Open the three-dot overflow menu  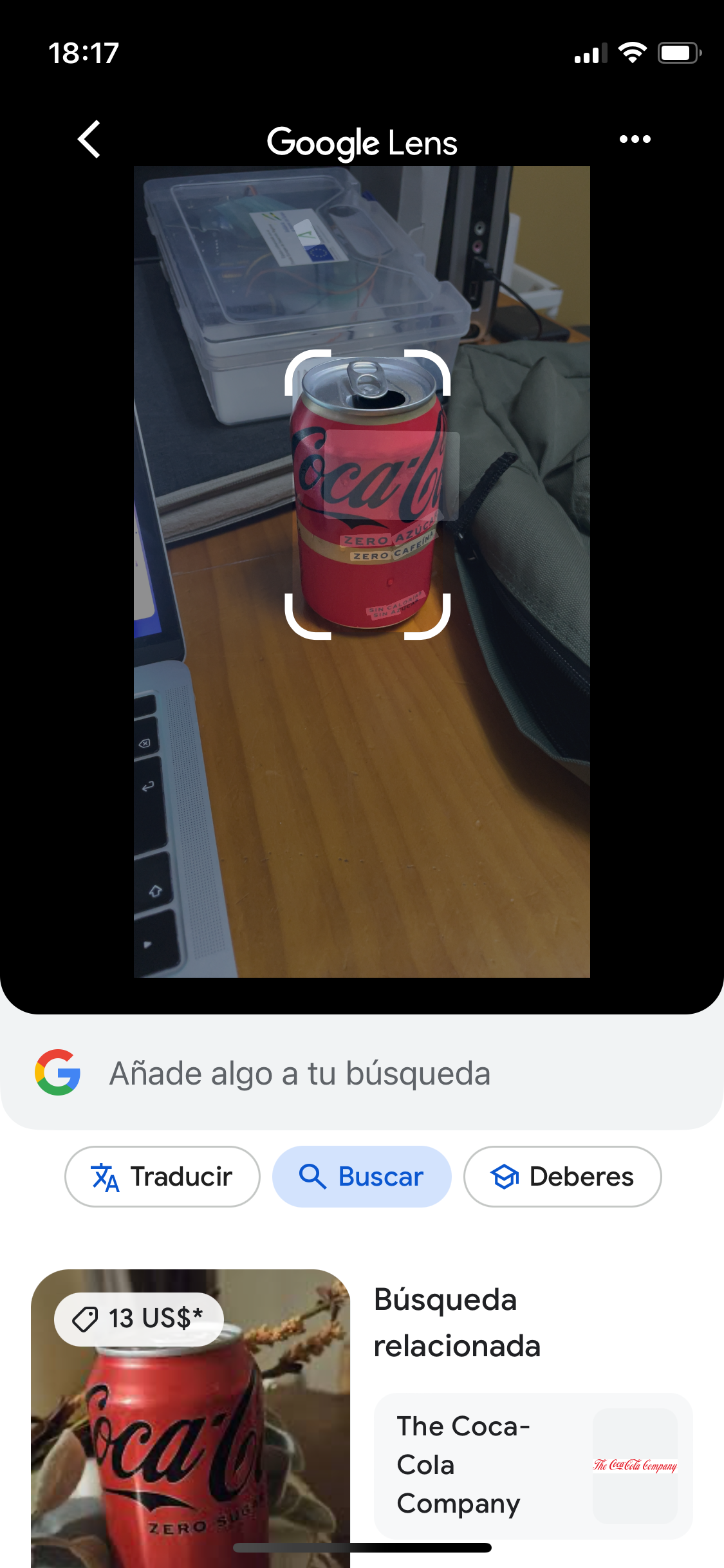coord(634,140)
